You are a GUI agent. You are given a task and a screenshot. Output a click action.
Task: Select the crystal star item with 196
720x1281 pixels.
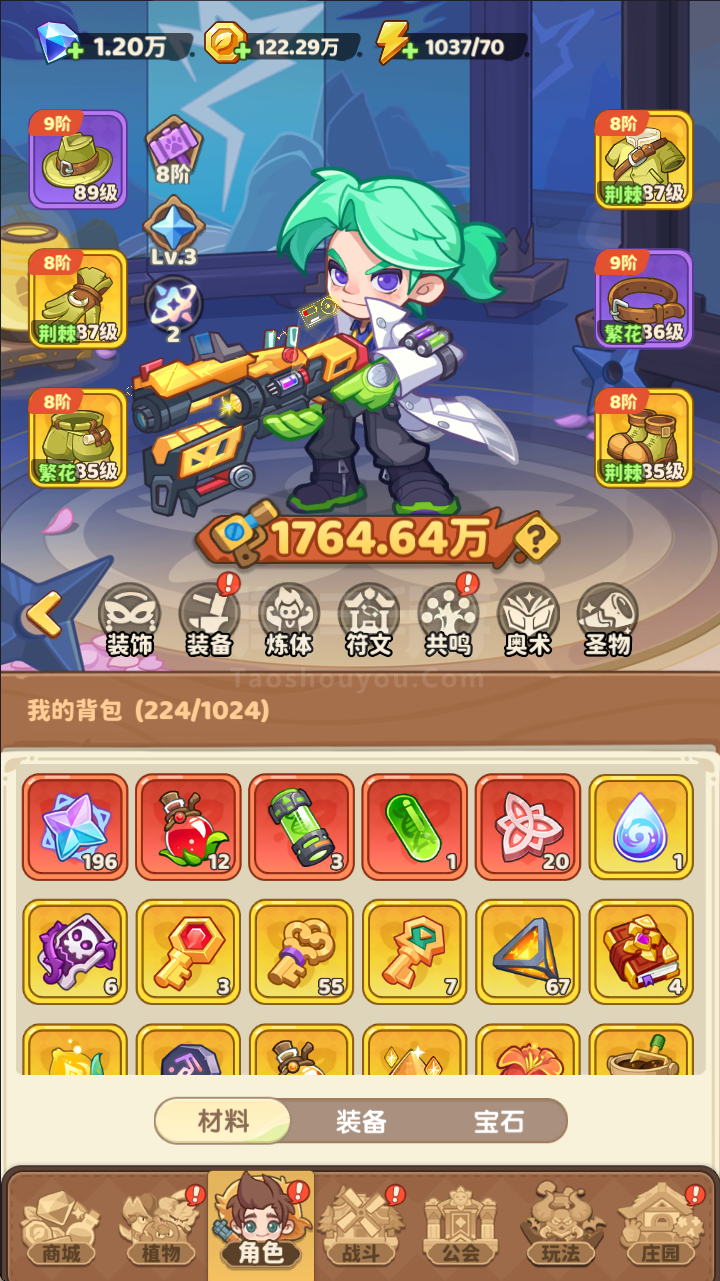[x=75, y=827]
